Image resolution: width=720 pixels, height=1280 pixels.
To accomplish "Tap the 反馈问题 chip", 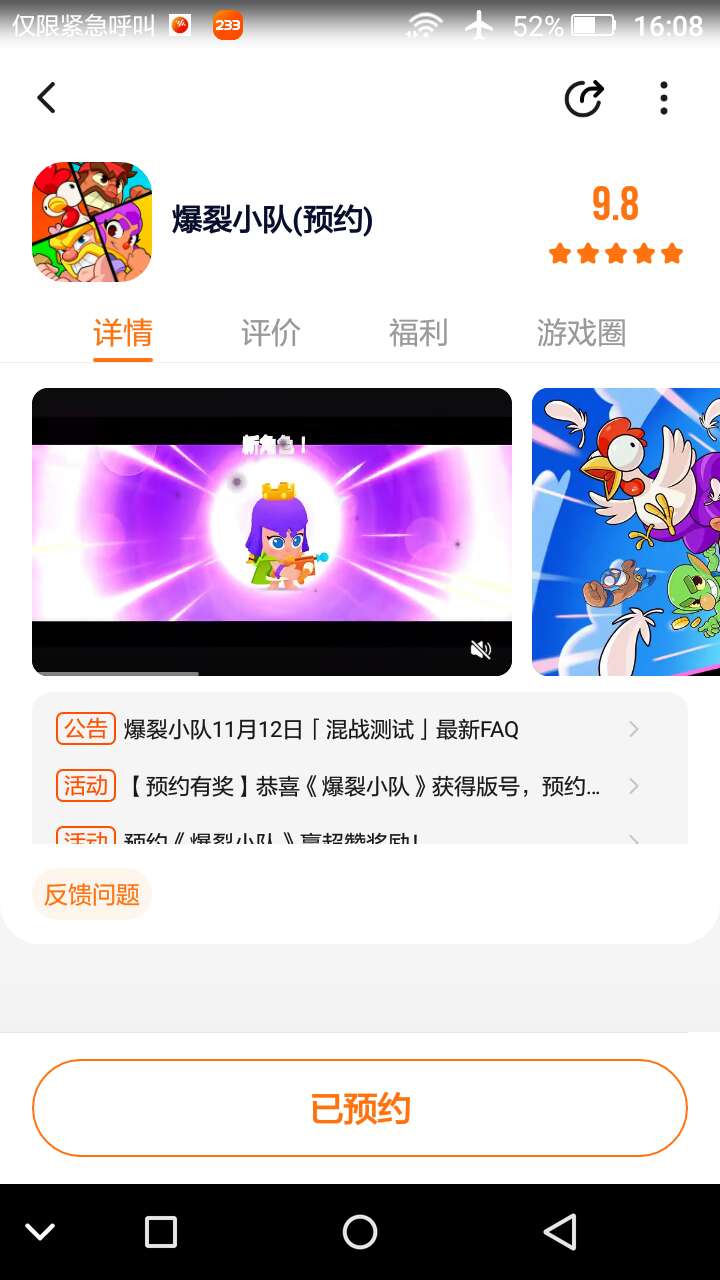I will point(92,894).
